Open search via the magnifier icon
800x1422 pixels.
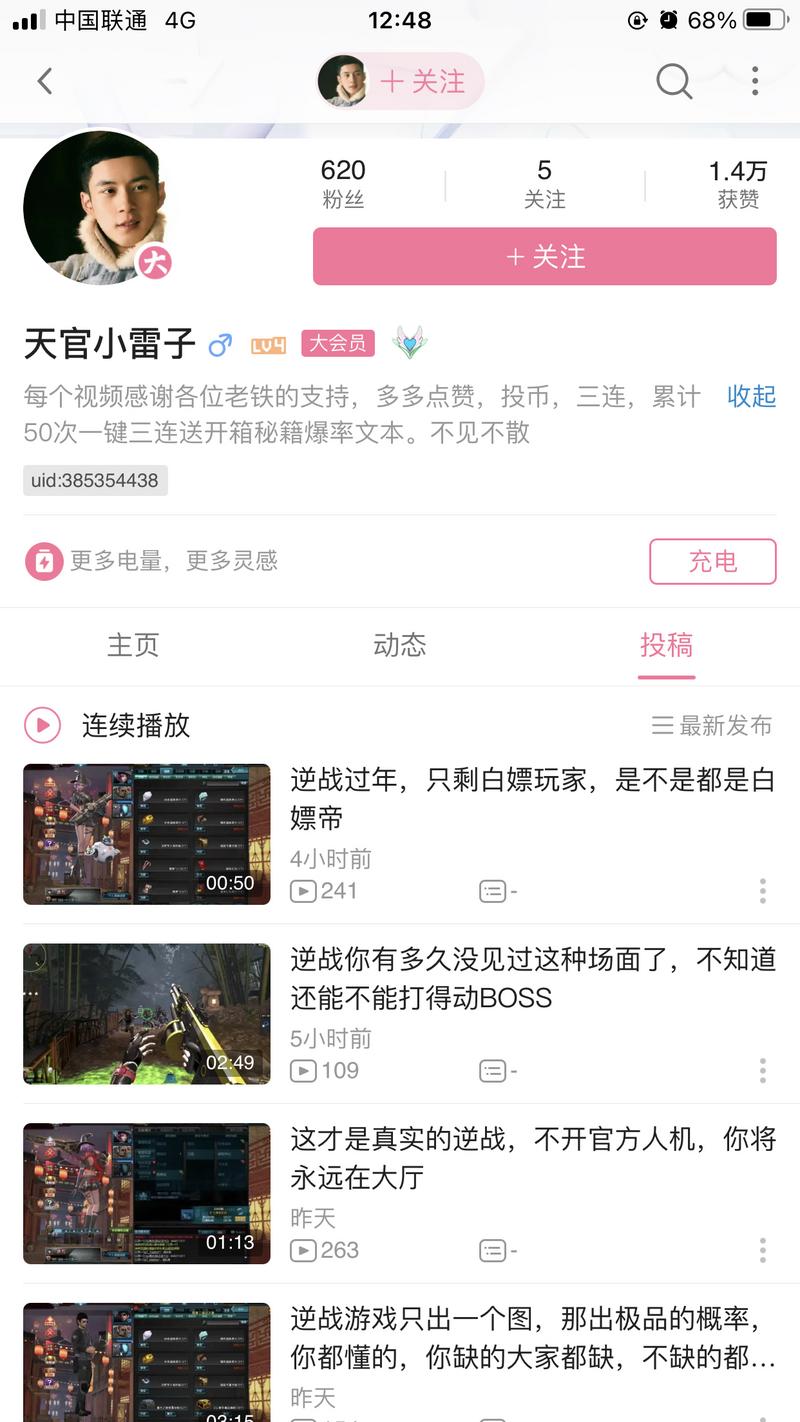[x=674, y=81]
